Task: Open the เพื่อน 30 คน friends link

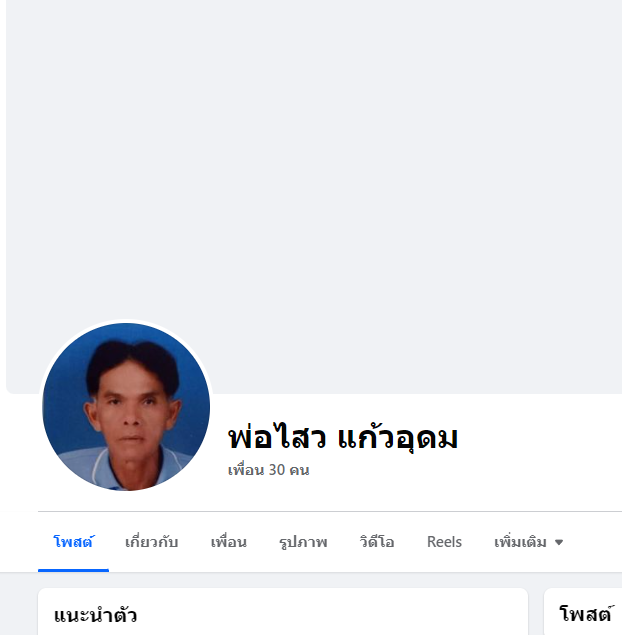Action: pos(268,470)
